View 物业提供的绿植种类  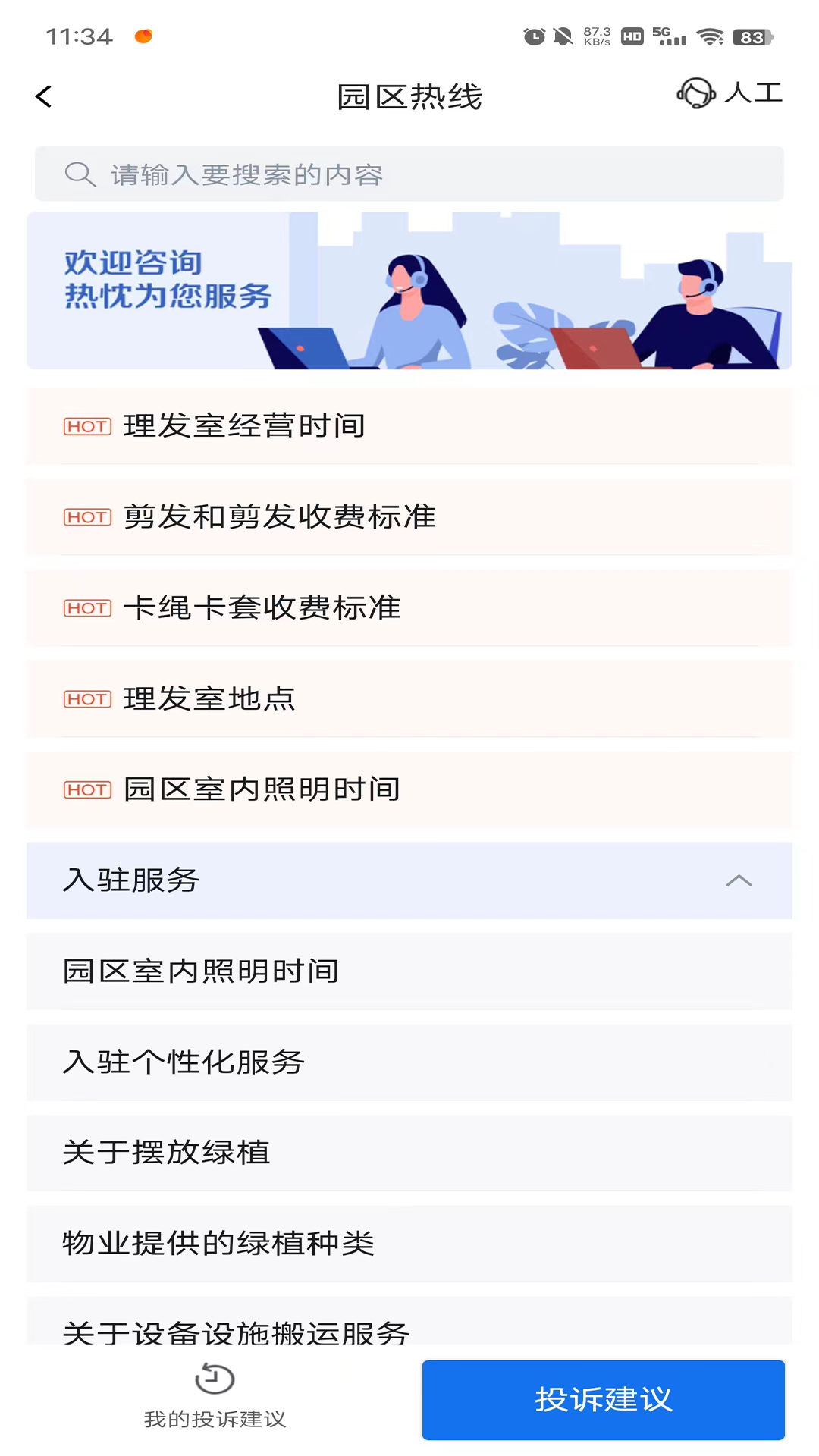click(409, 1244)
